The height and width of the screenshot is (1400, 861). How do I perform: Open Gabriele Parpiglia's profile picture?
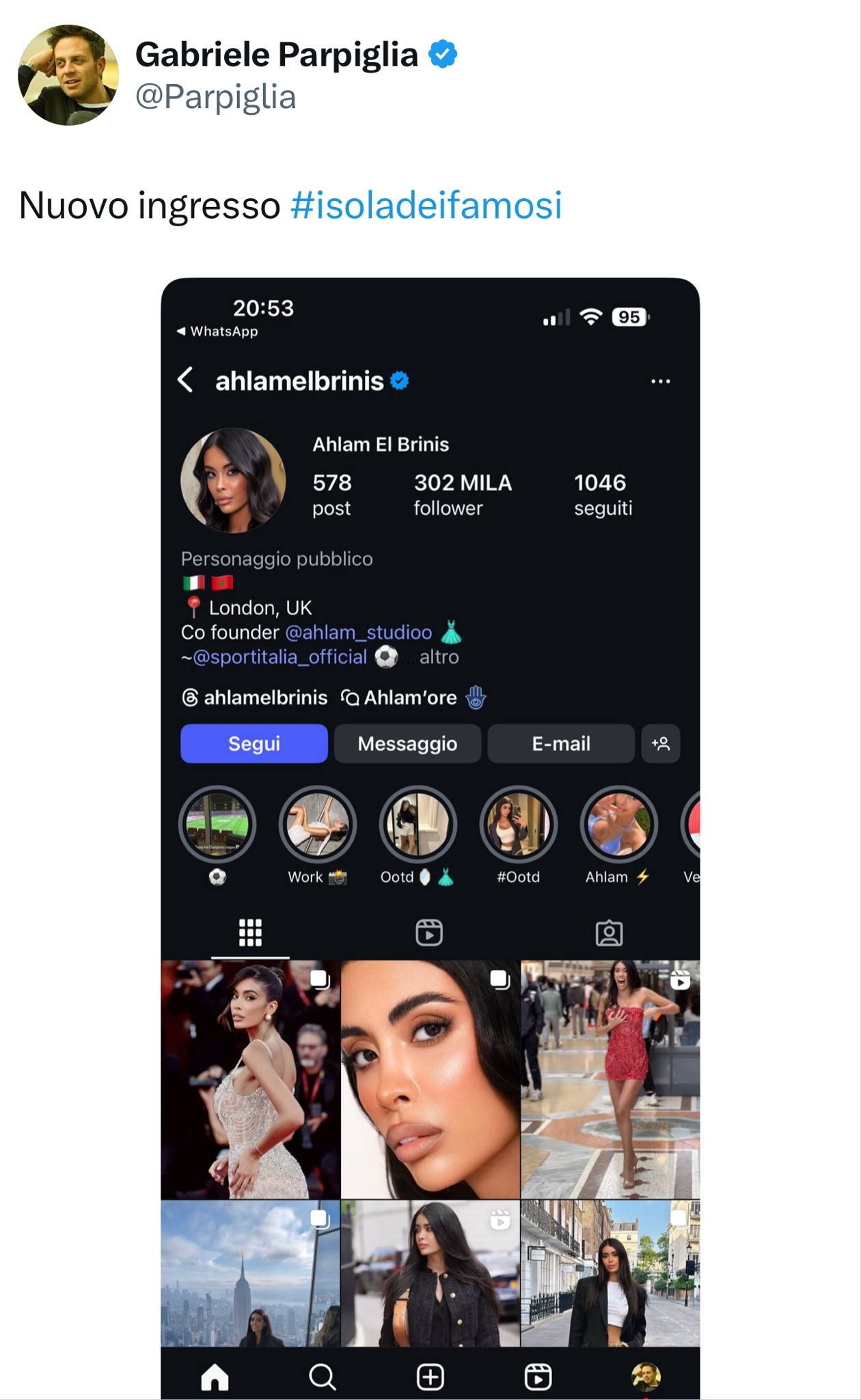coord(68,75)
